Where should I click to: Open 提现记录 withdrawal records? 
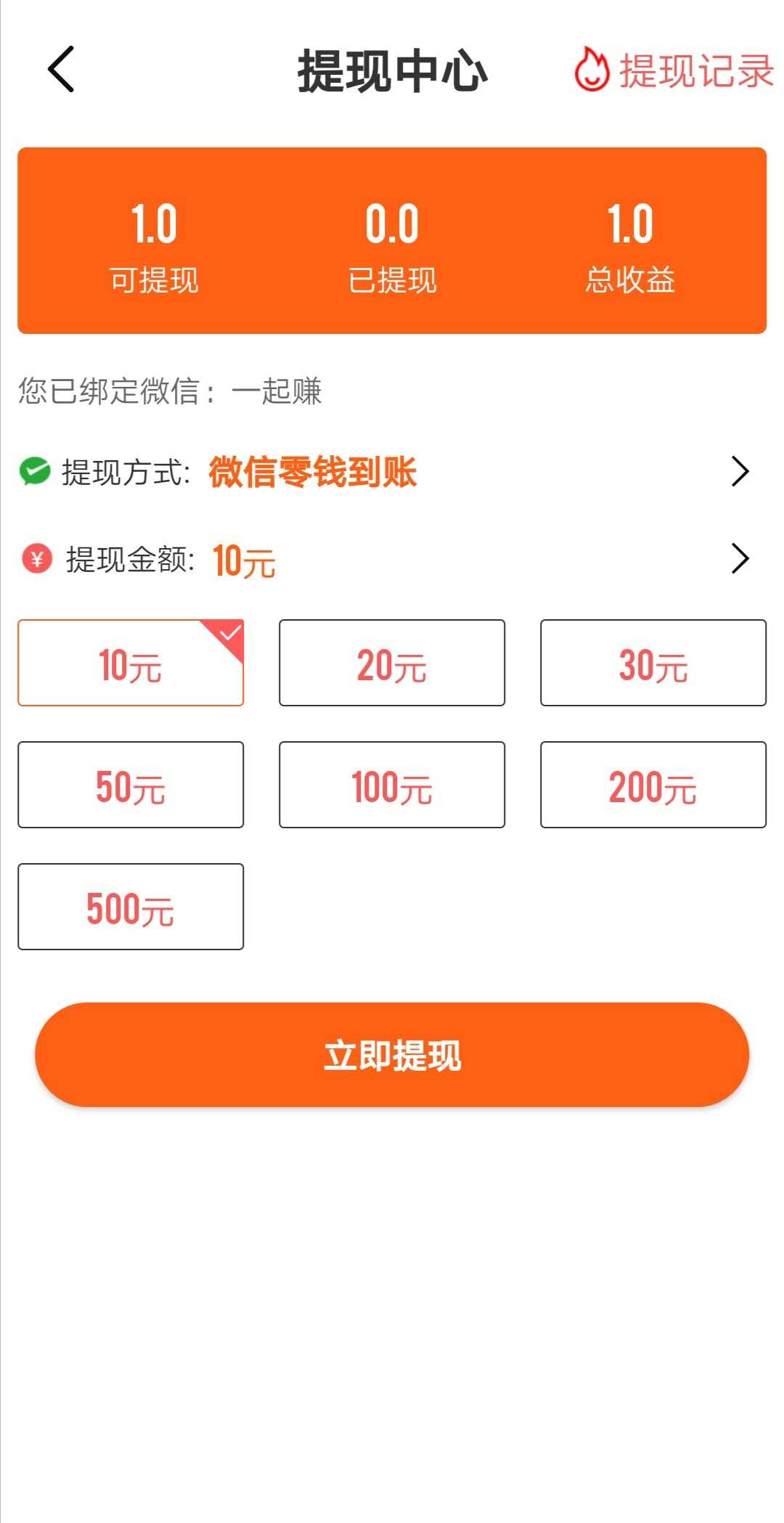(674, 70)
